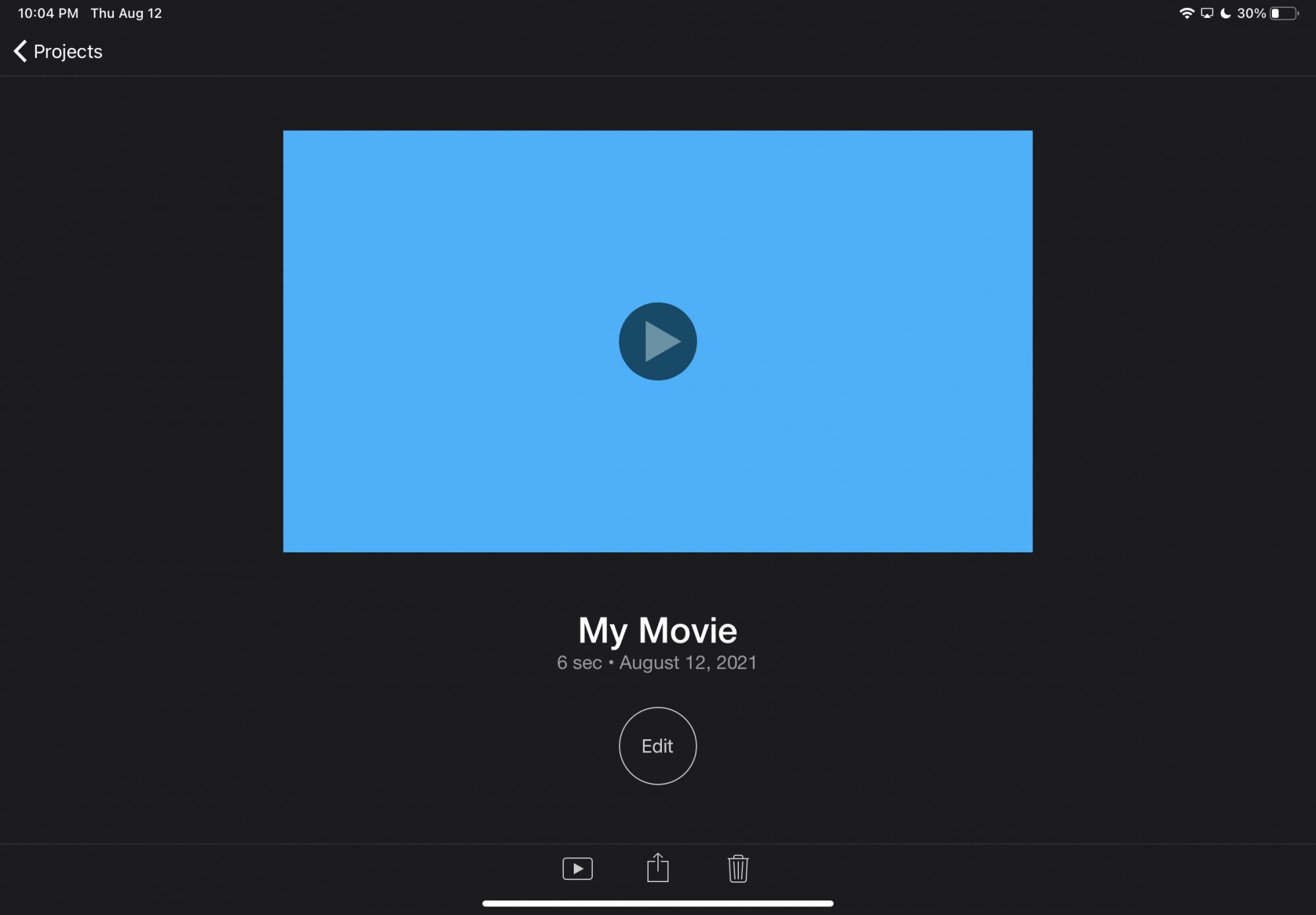Tap the My Movie title to rename

point(657,630)
